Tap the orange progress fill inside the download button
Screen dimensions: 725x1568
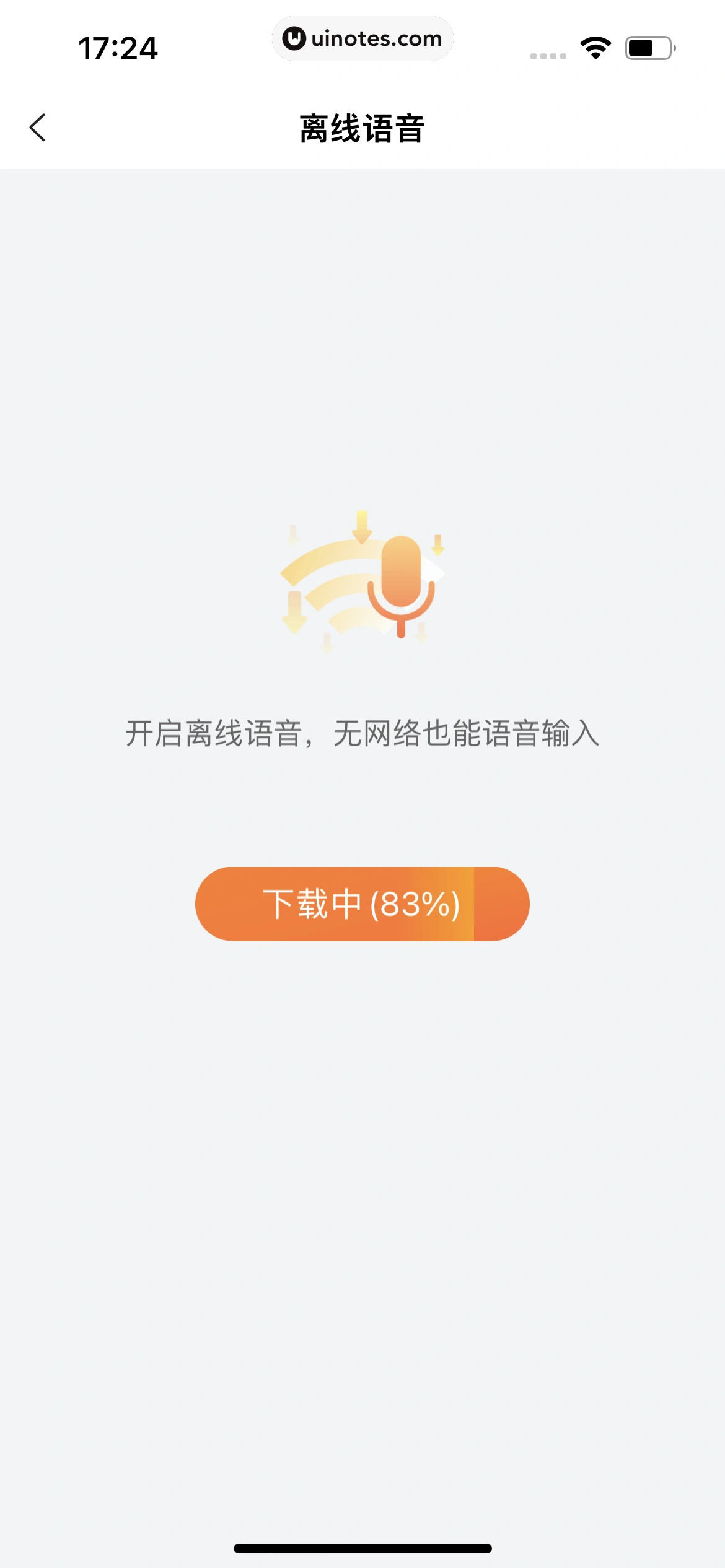[x=335, y=904]
